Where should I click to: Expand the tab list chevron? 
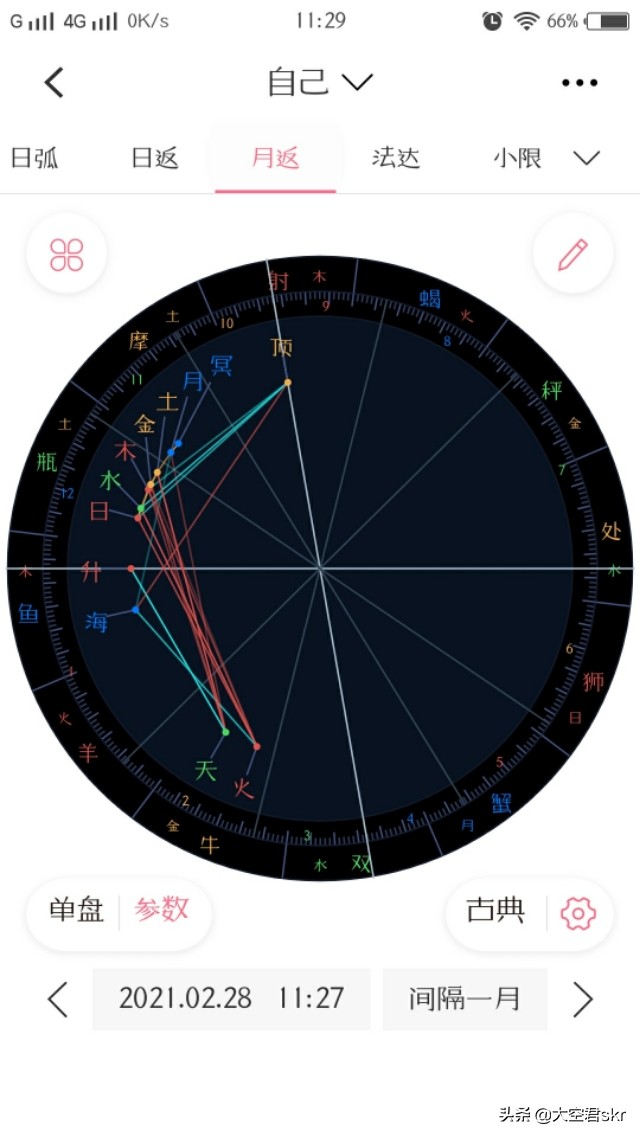586,157
